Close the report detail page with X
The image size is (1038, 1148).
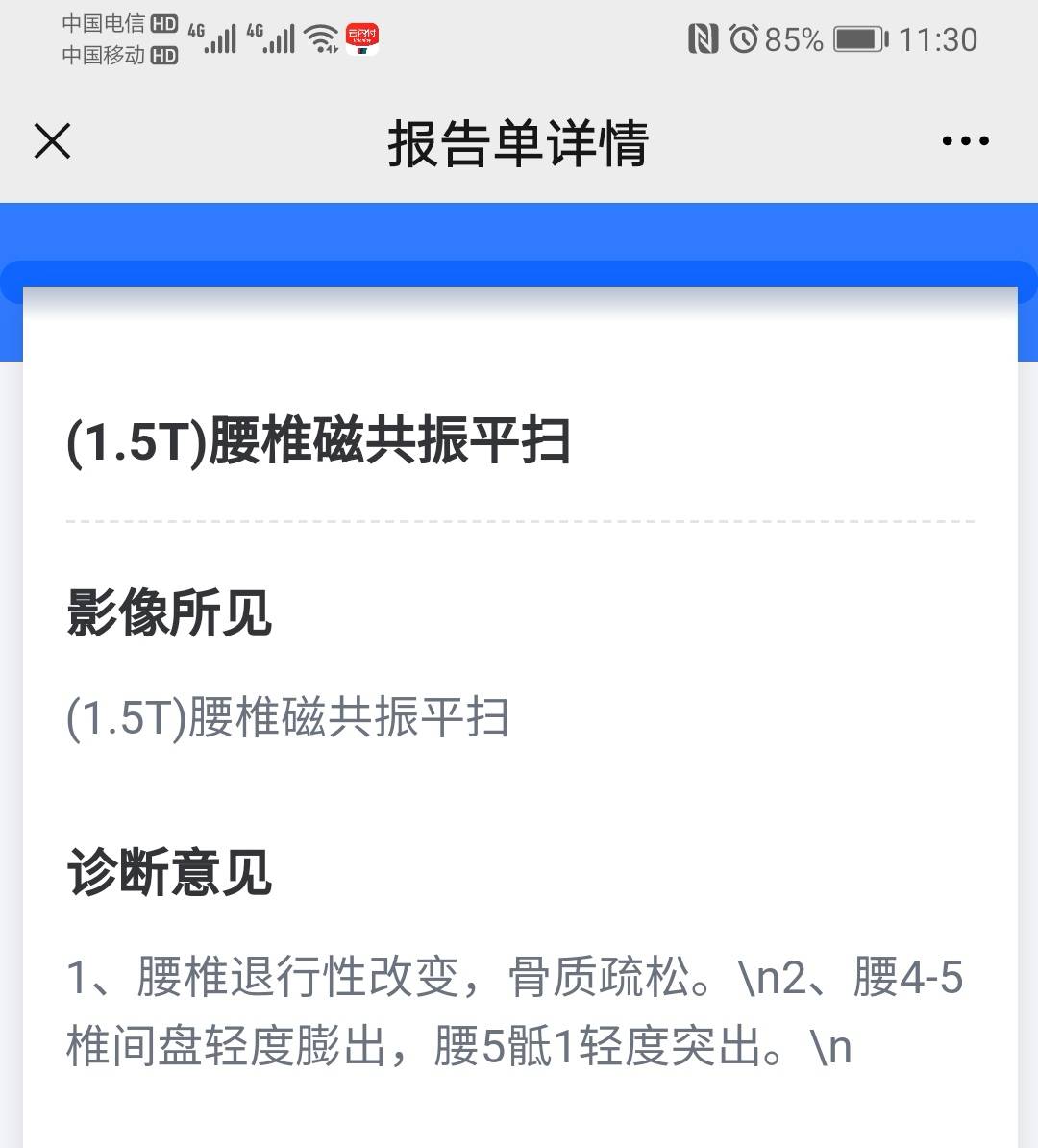[x=52, y=141]
